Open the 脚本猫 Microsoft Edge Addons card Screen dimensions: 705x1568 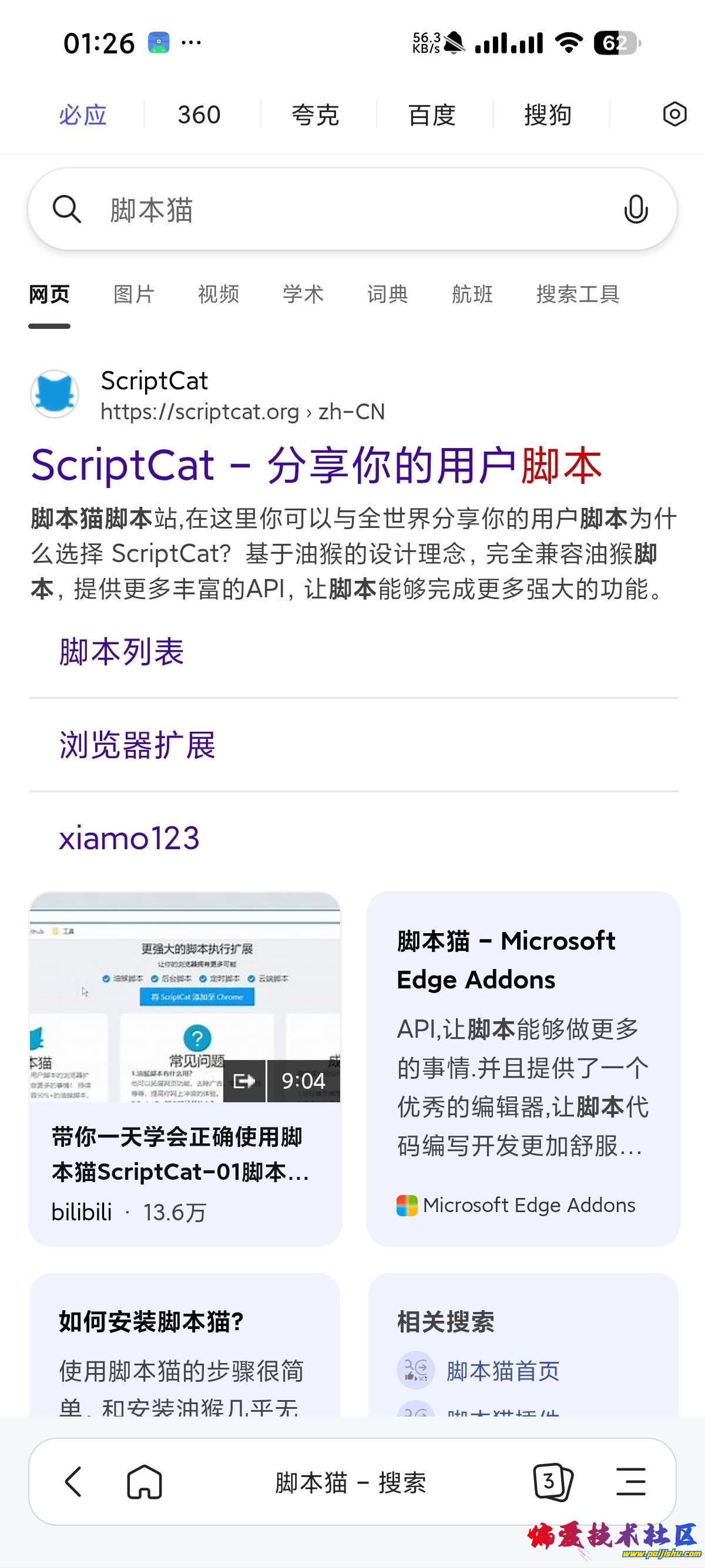(523, 1068)
